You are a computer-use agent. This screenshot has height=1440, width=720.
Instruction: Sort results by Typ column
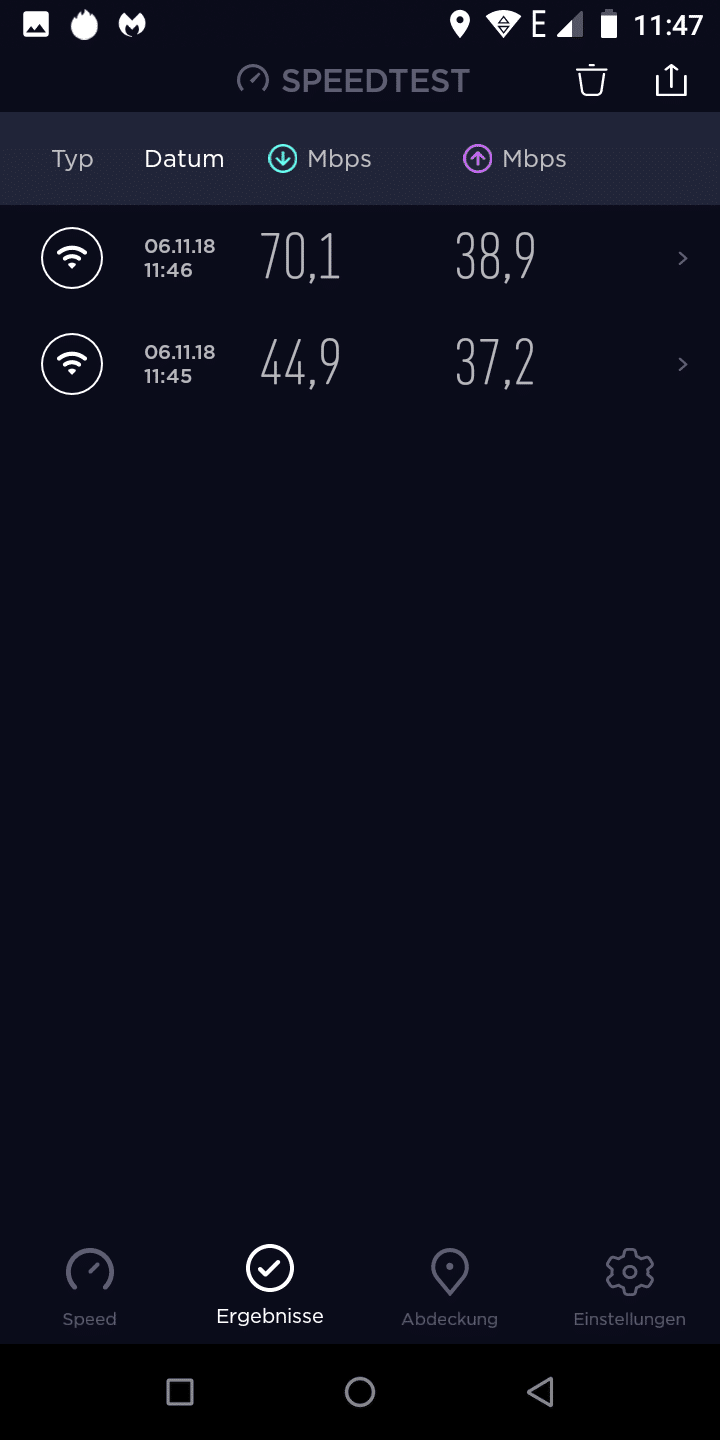tap(73, 159)
